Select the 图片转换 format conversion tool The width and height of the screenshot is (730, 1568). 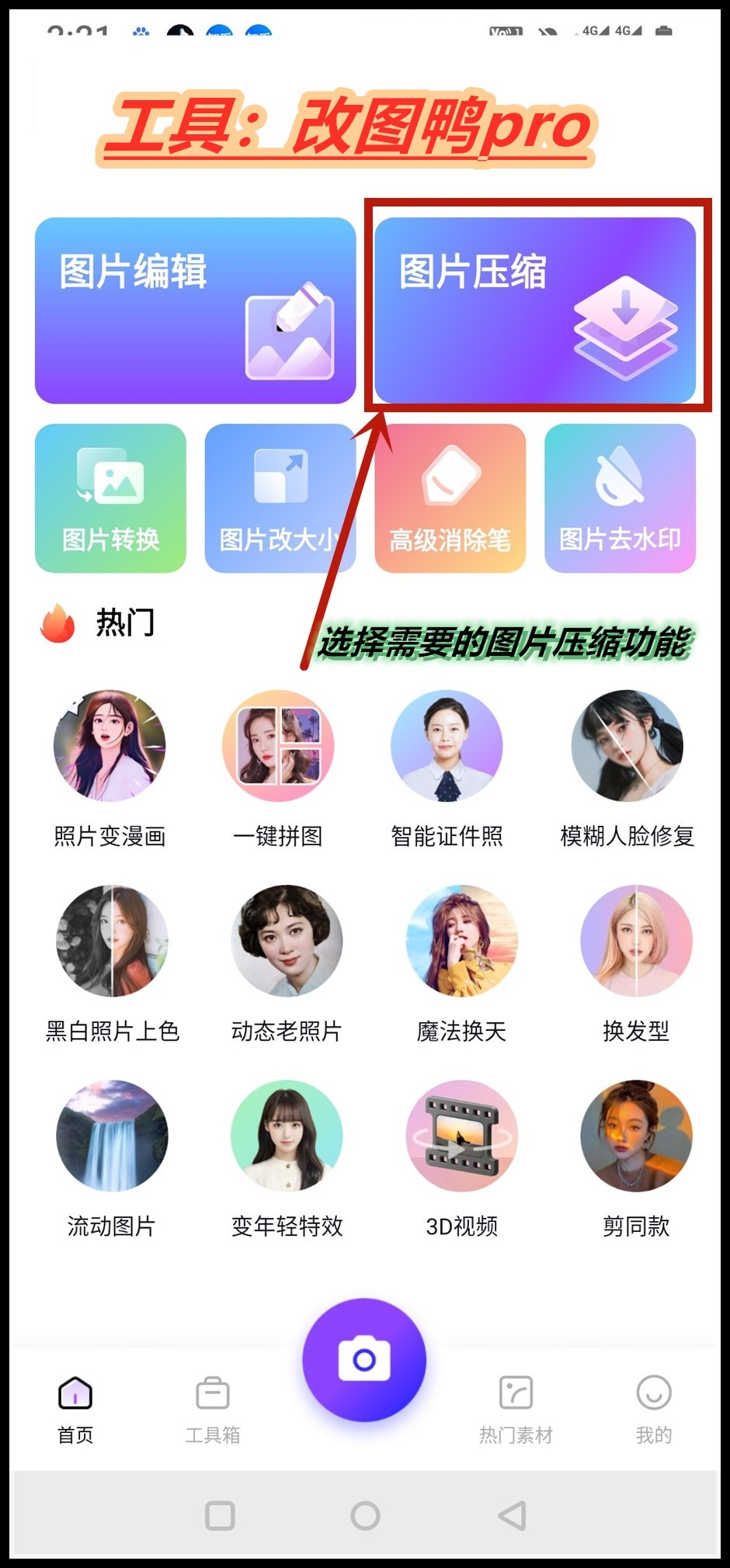click(110, 498)
